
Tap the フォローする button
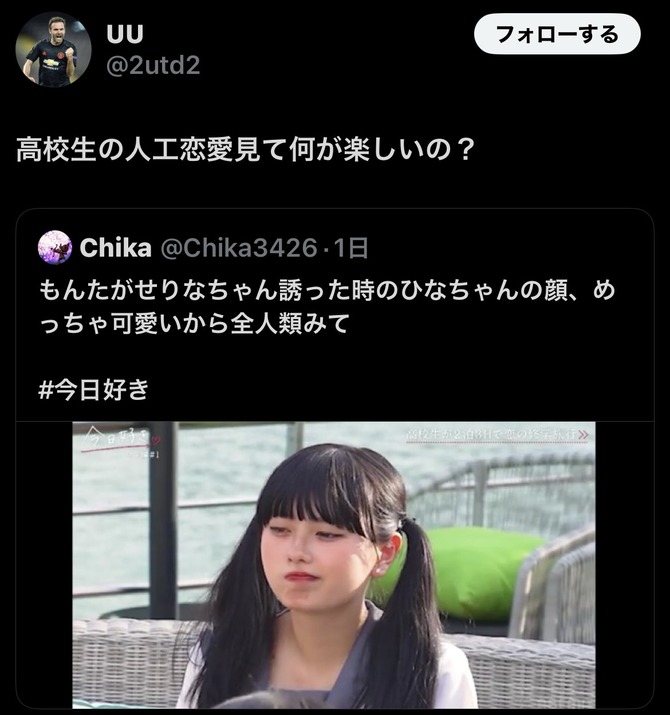556,35
